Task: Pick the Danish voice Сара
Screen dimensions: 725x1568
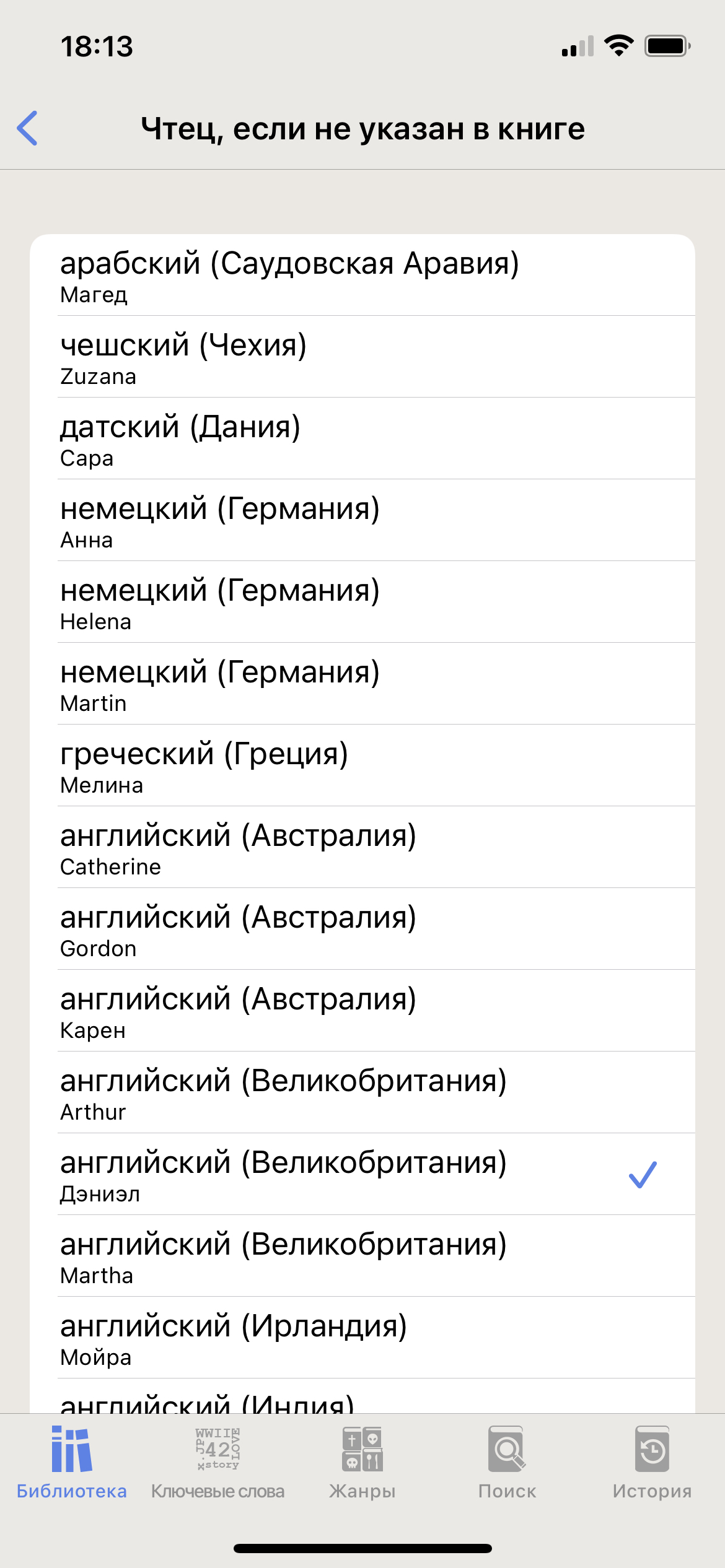Action: click(362, 438)
